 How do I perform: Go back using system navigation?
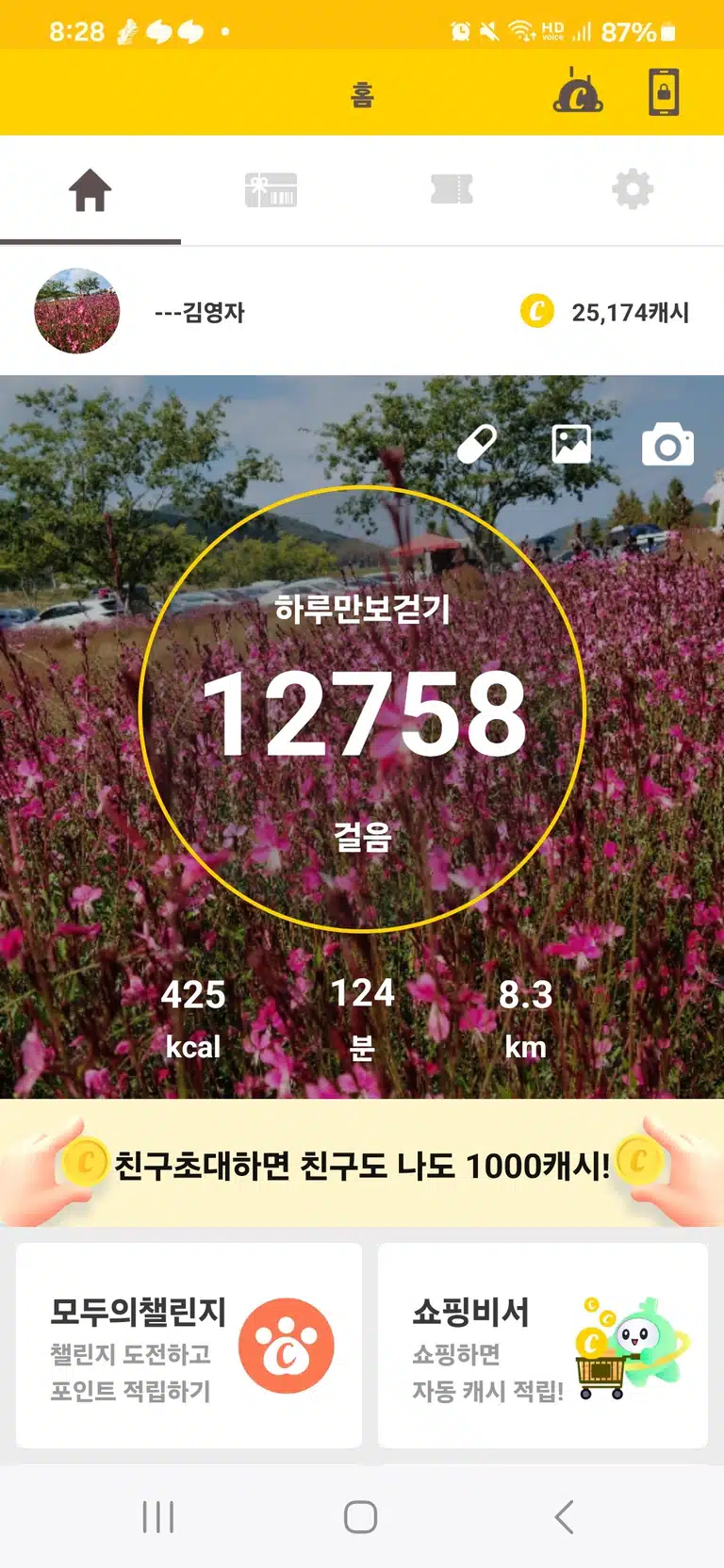tap(564, 1517)
